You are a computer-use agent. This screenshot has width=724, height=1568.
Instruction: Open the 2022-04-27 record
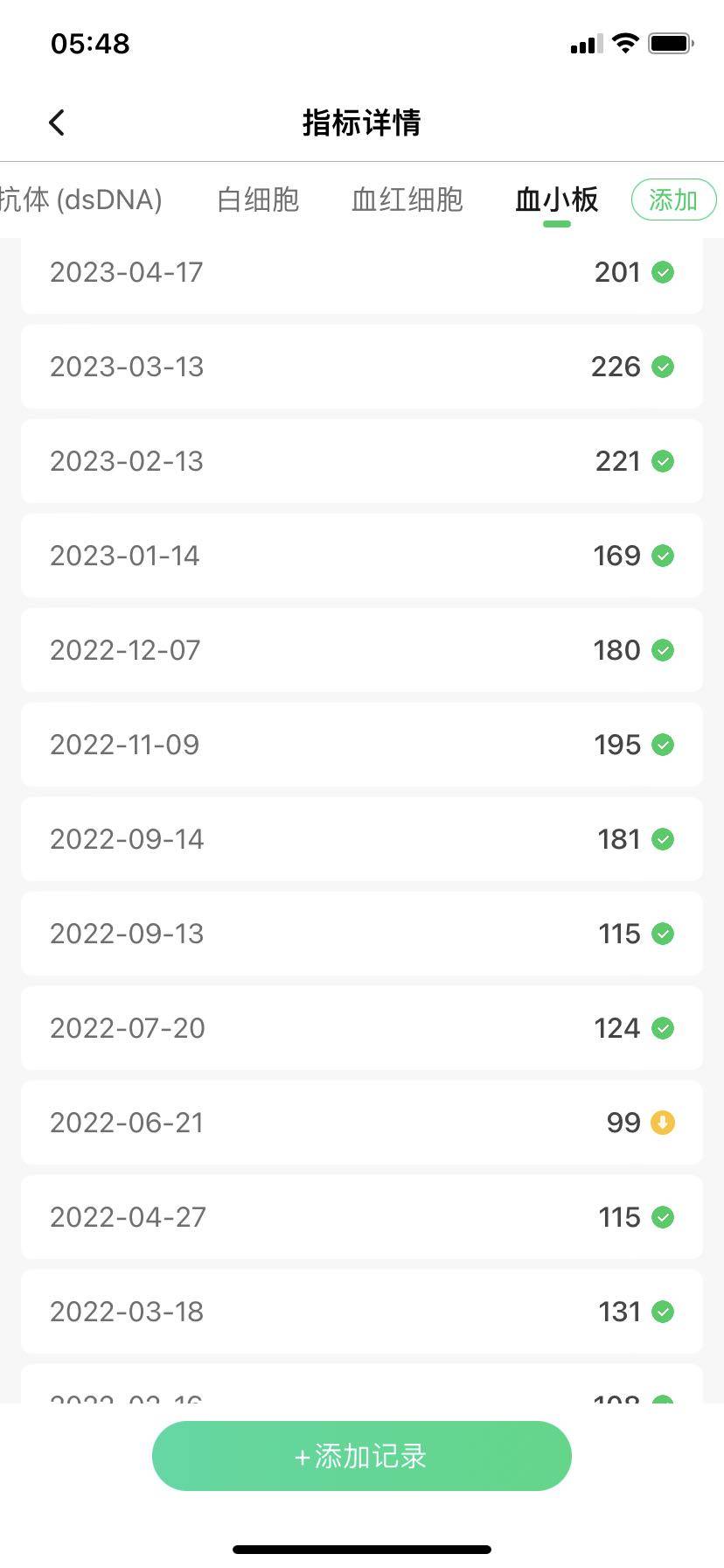[361, 1217]
